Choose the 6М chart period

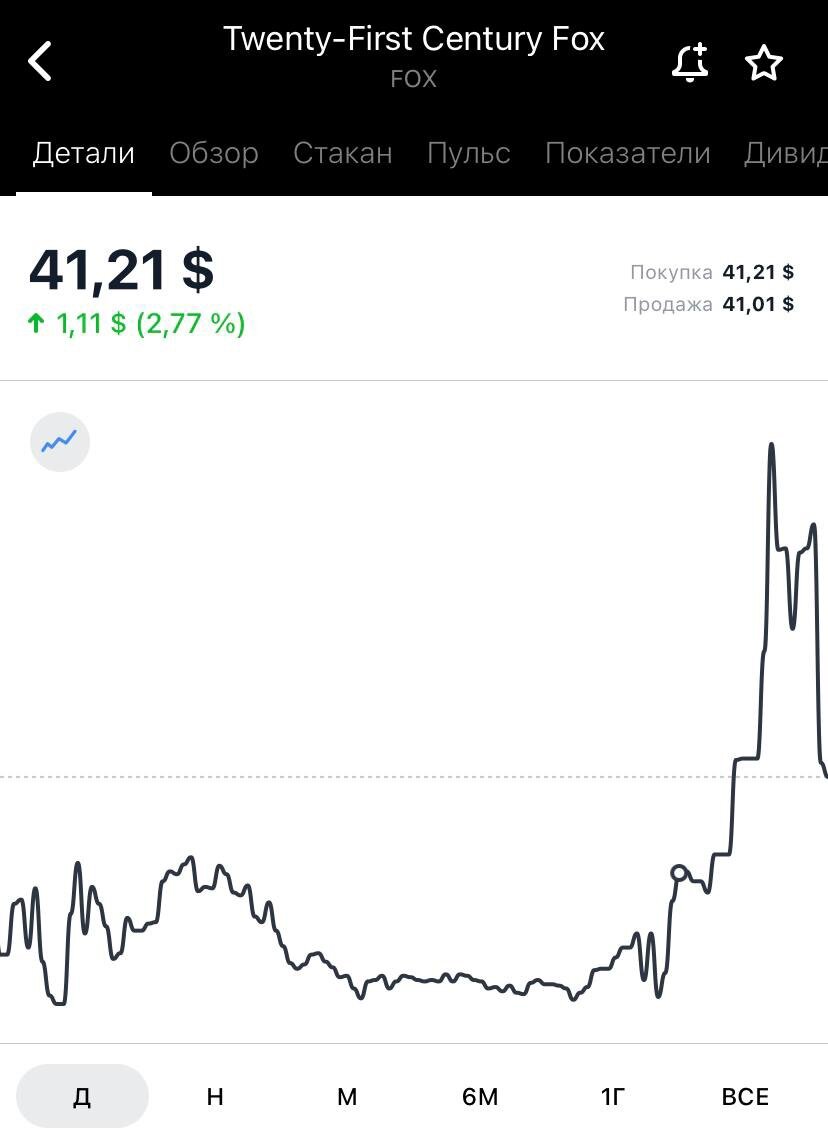click(x=480, y=1096)
